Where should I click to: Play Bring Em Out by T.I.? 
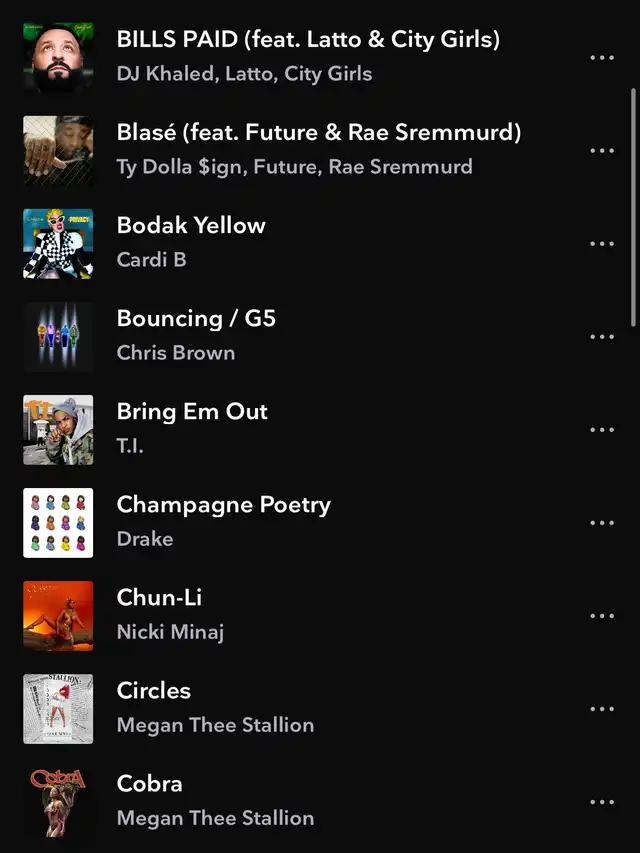point(192,412)
